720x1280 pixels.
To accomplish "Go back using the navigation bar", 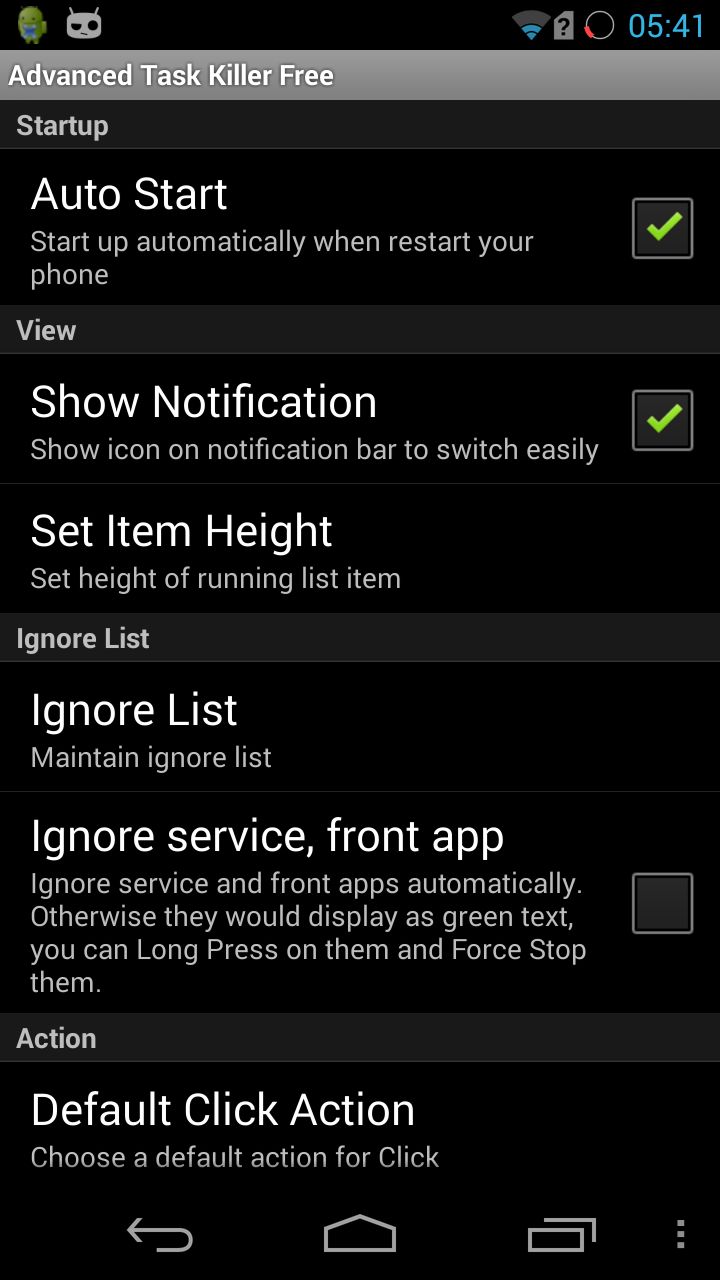I will click(160, 1235).
